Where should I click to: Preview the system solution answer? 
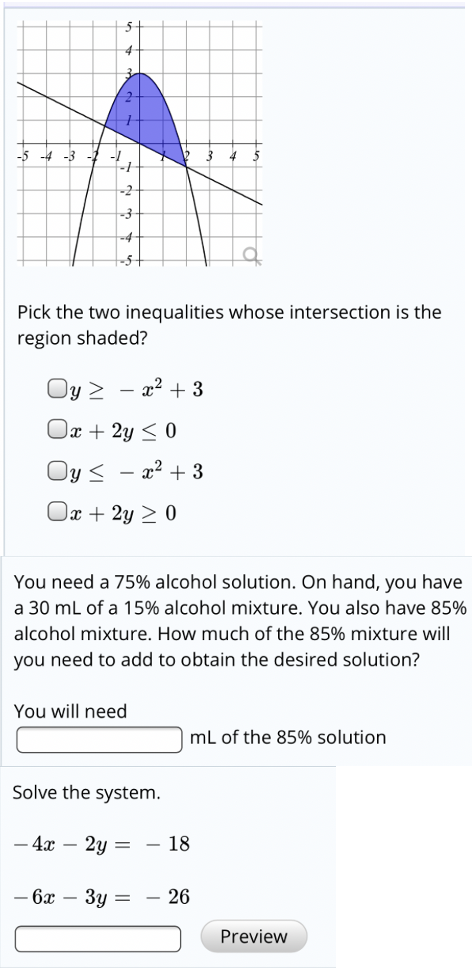pyautogui.click(x=254, y=936)
